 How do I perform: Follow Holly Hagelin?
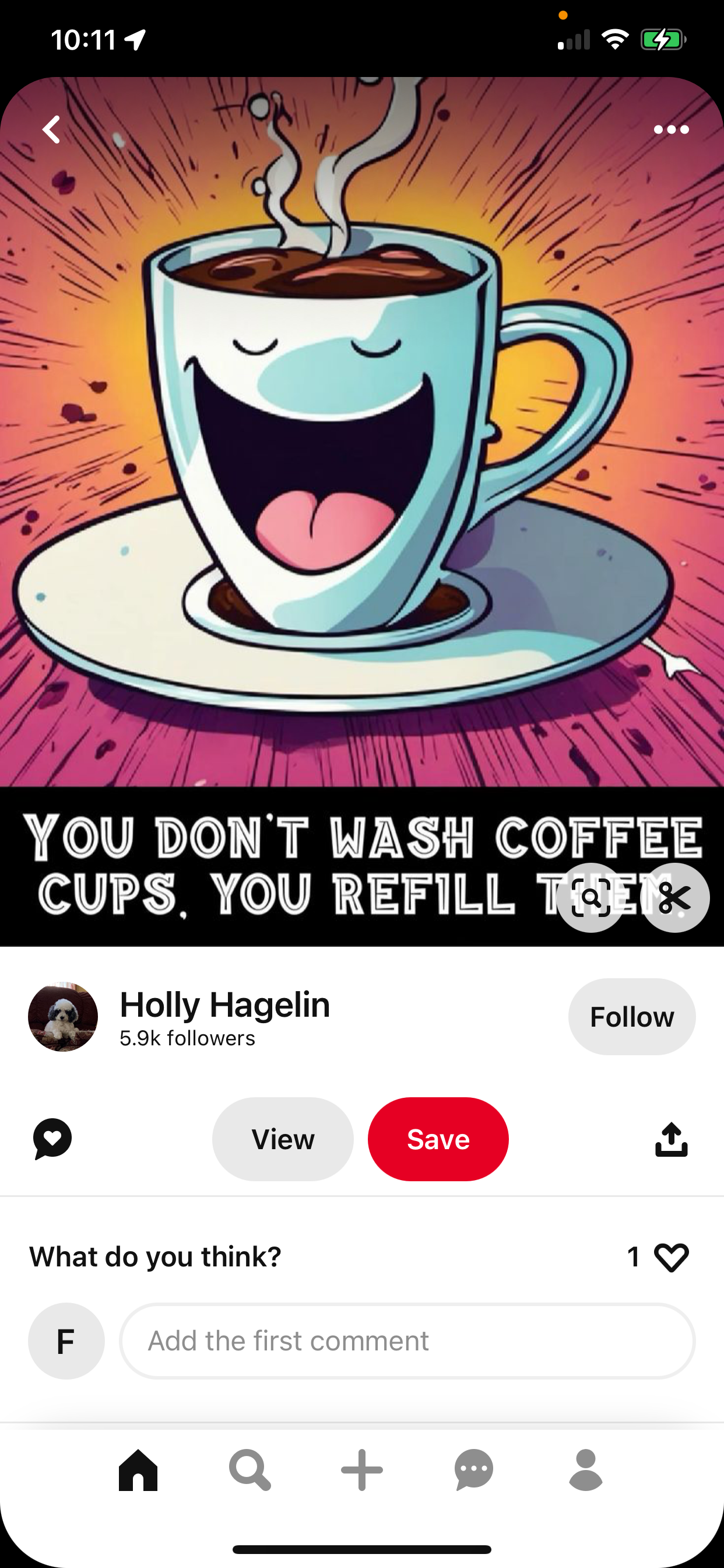(x=631, y=1017)
